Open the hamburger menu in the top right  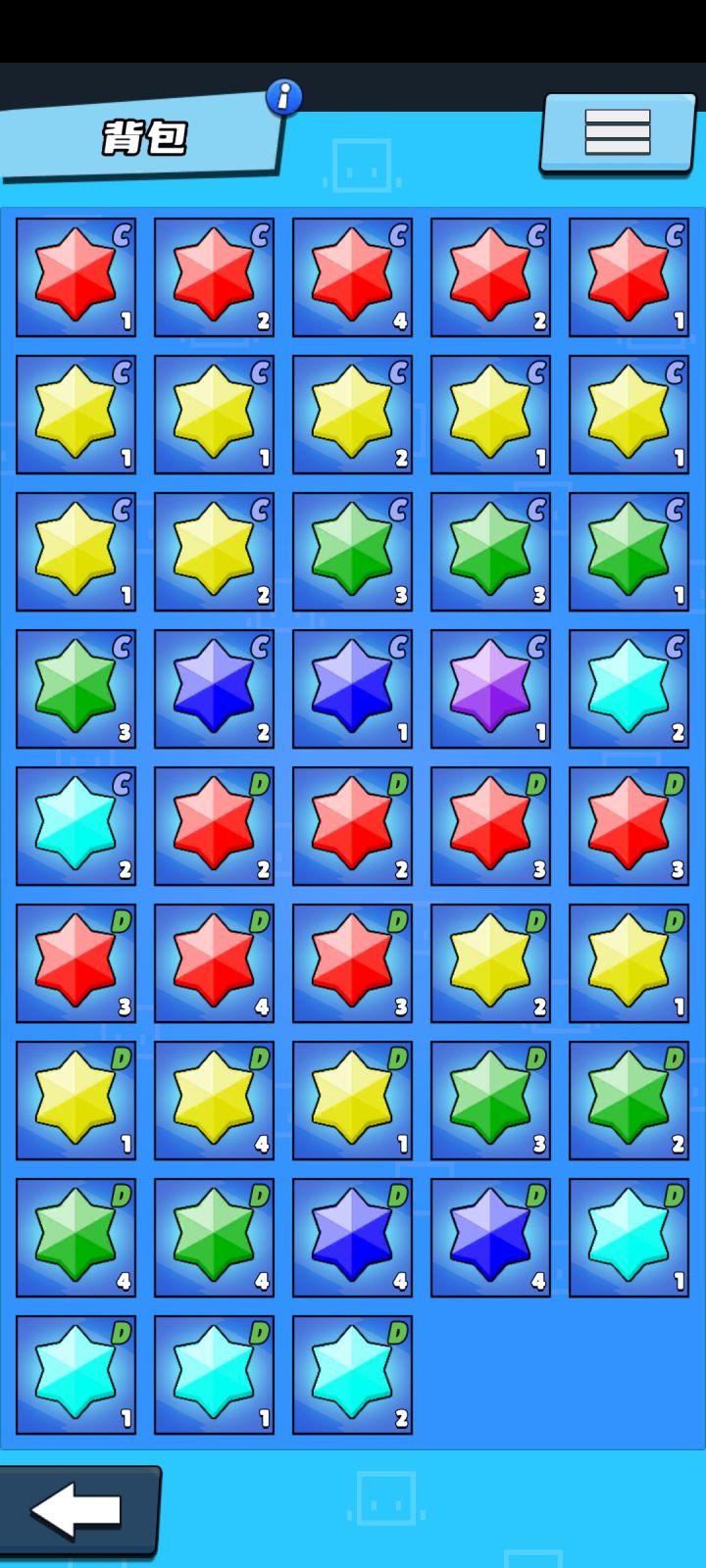tap(618, 130)
